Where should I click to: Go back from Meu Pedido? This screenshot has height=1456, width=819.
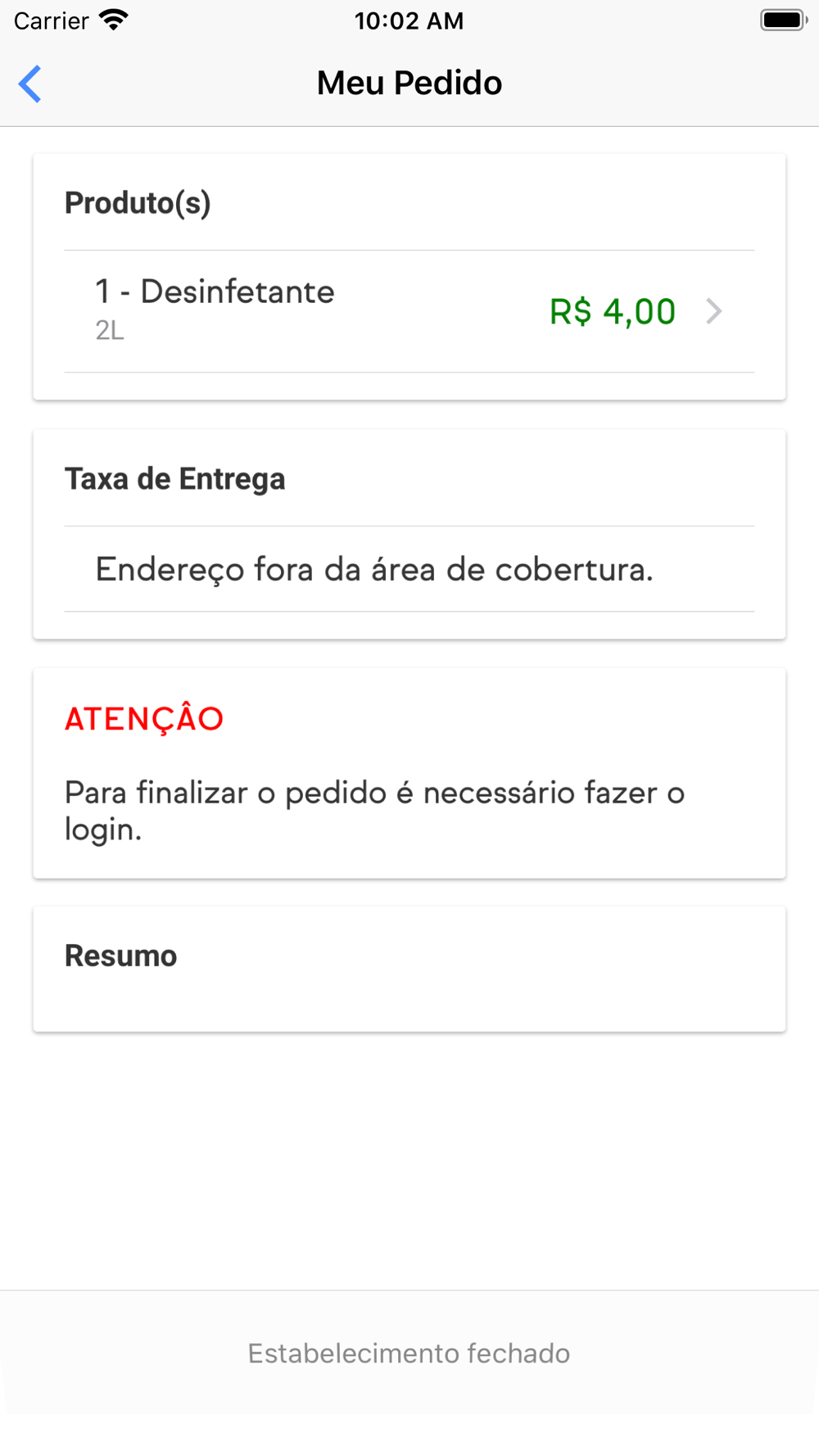[30, 84]
